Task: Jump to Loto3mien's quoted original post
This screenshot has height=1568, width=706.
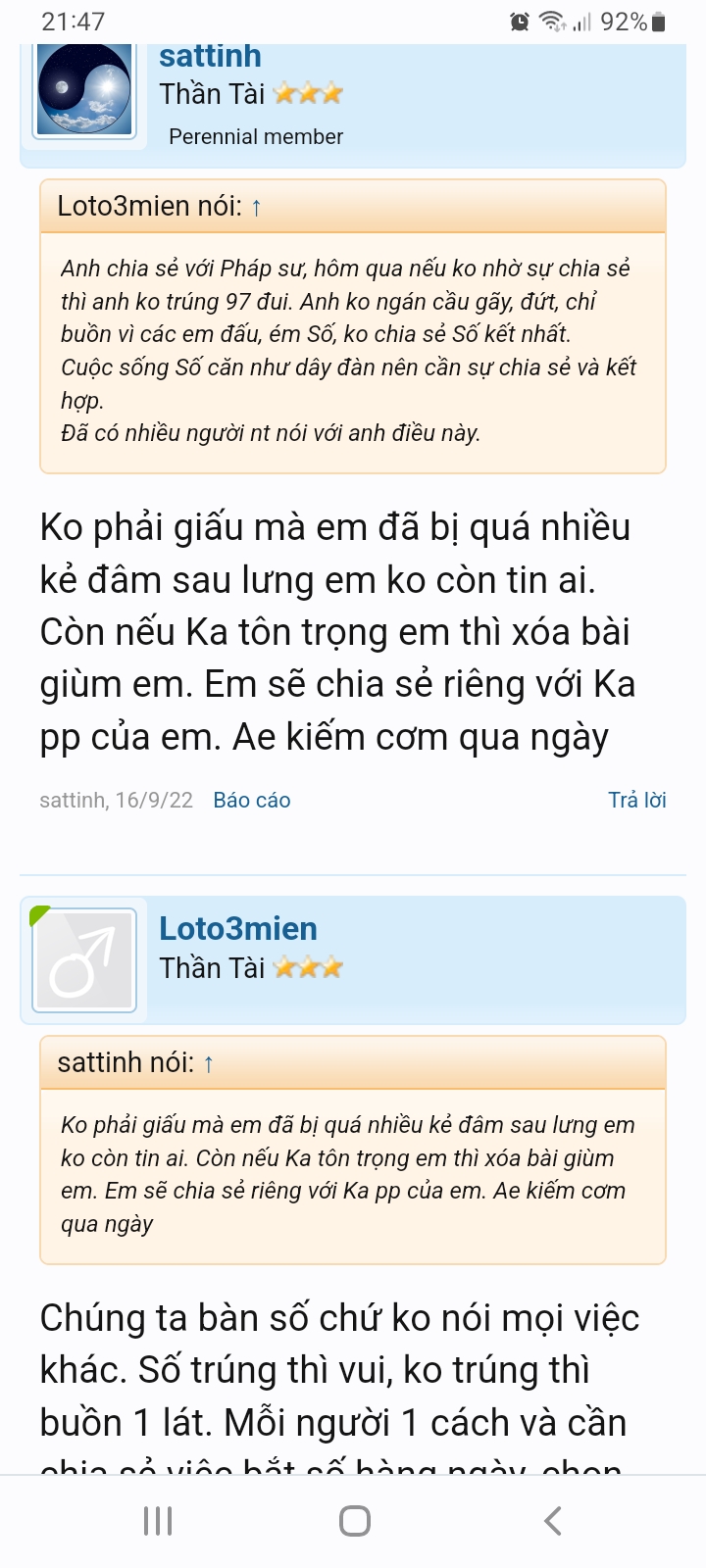Action: pos(256,207)
